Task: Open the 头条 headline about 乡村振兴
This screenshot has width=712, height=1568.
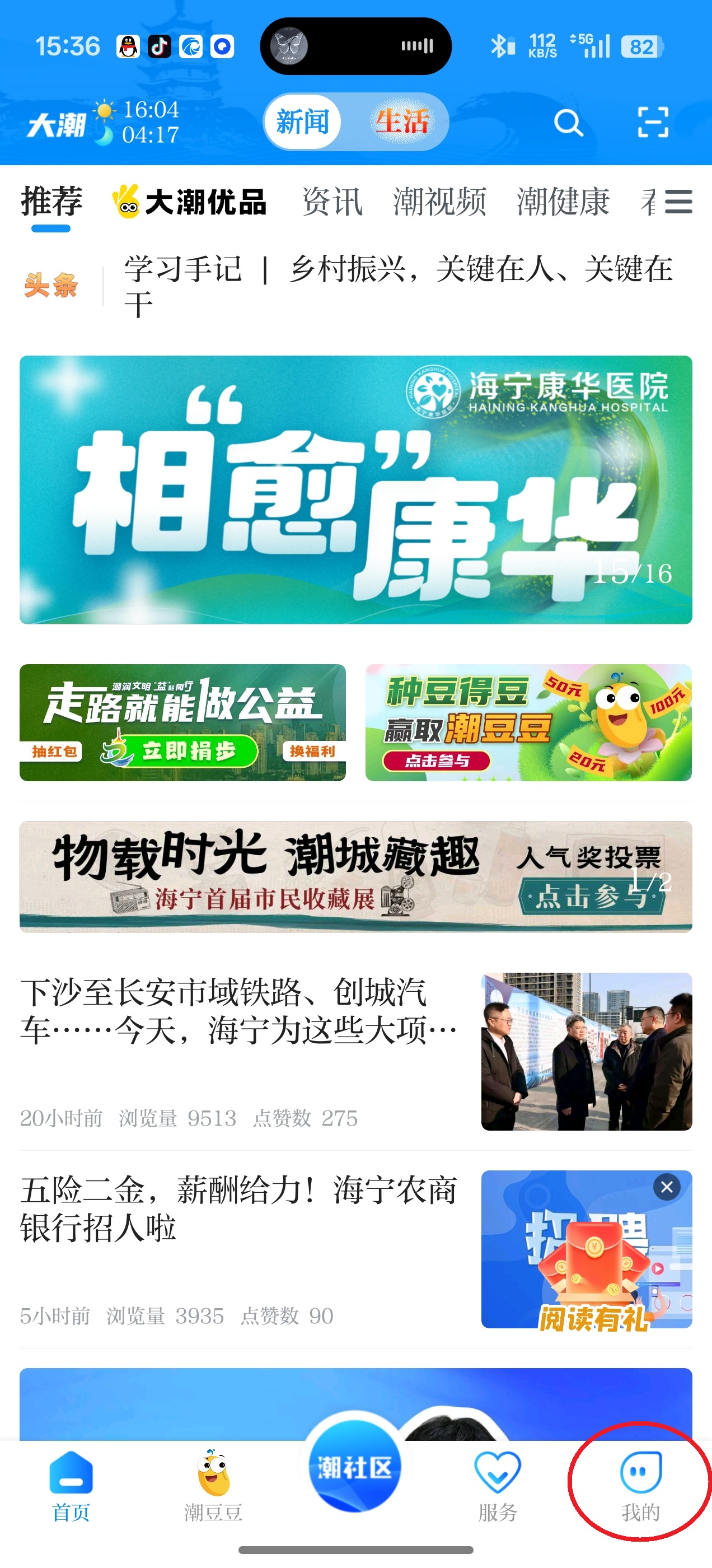Action: [x=398, y=285]
